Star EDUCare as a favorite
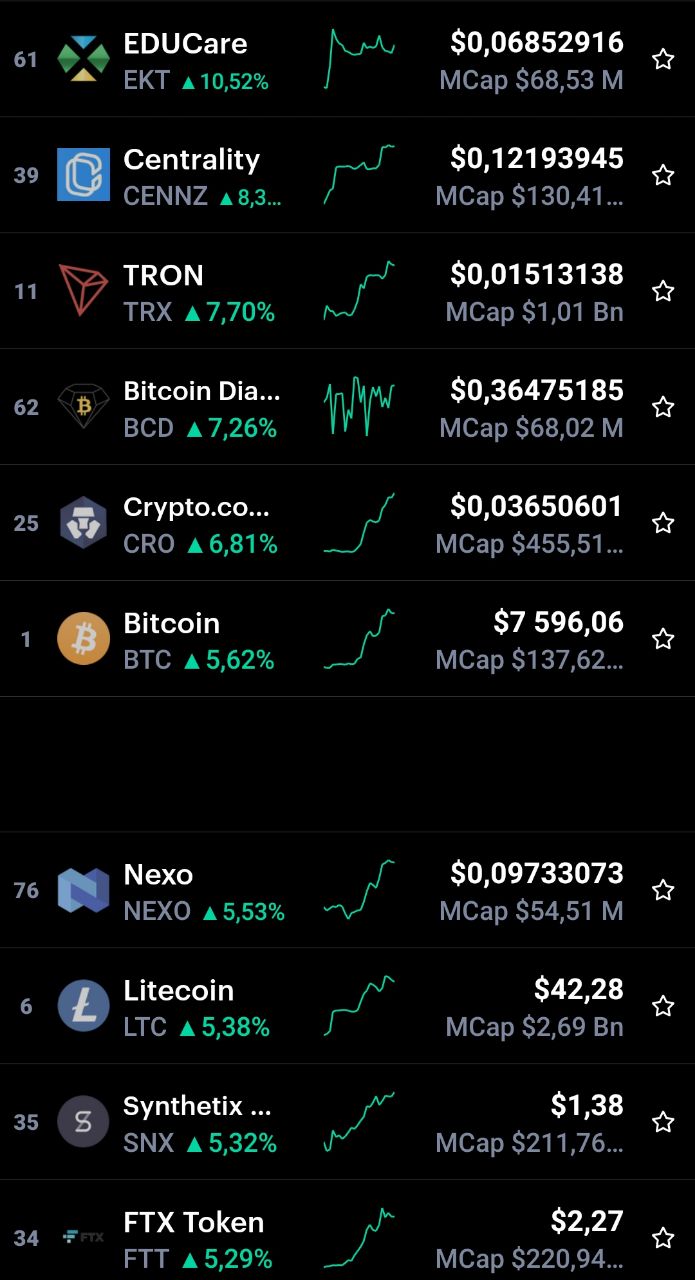This screenshot has width=695, height=1280. click(x=663, y=59)
